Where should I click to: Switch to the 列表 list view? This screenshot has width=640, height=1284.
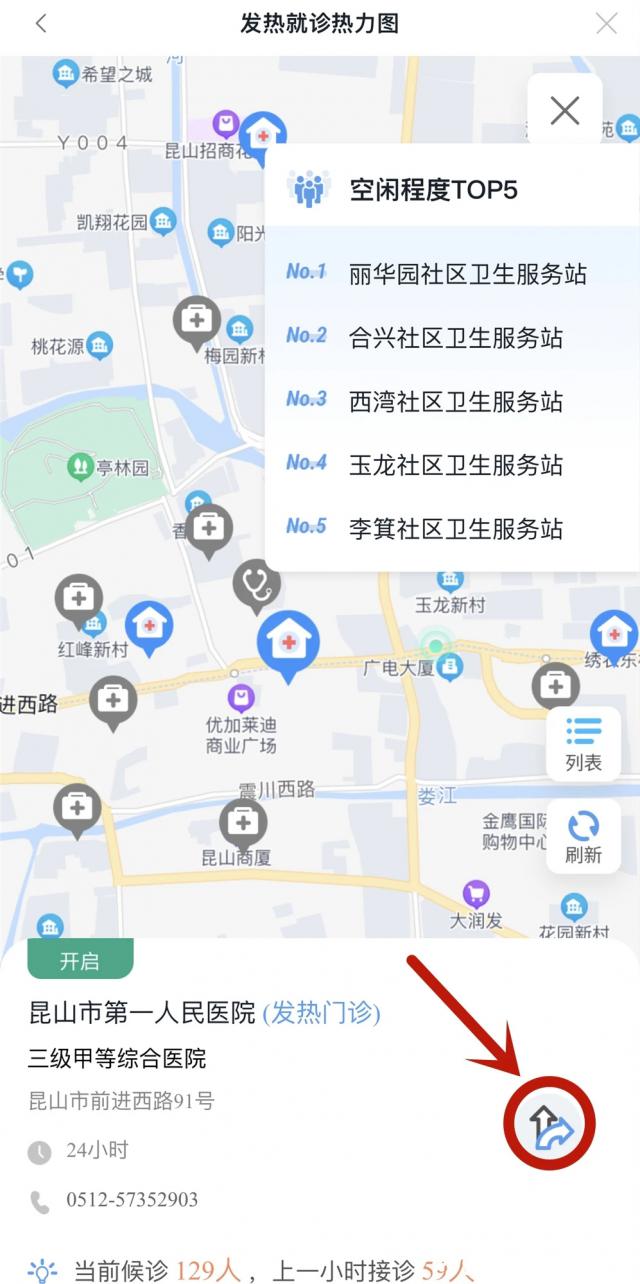(583, 744)
